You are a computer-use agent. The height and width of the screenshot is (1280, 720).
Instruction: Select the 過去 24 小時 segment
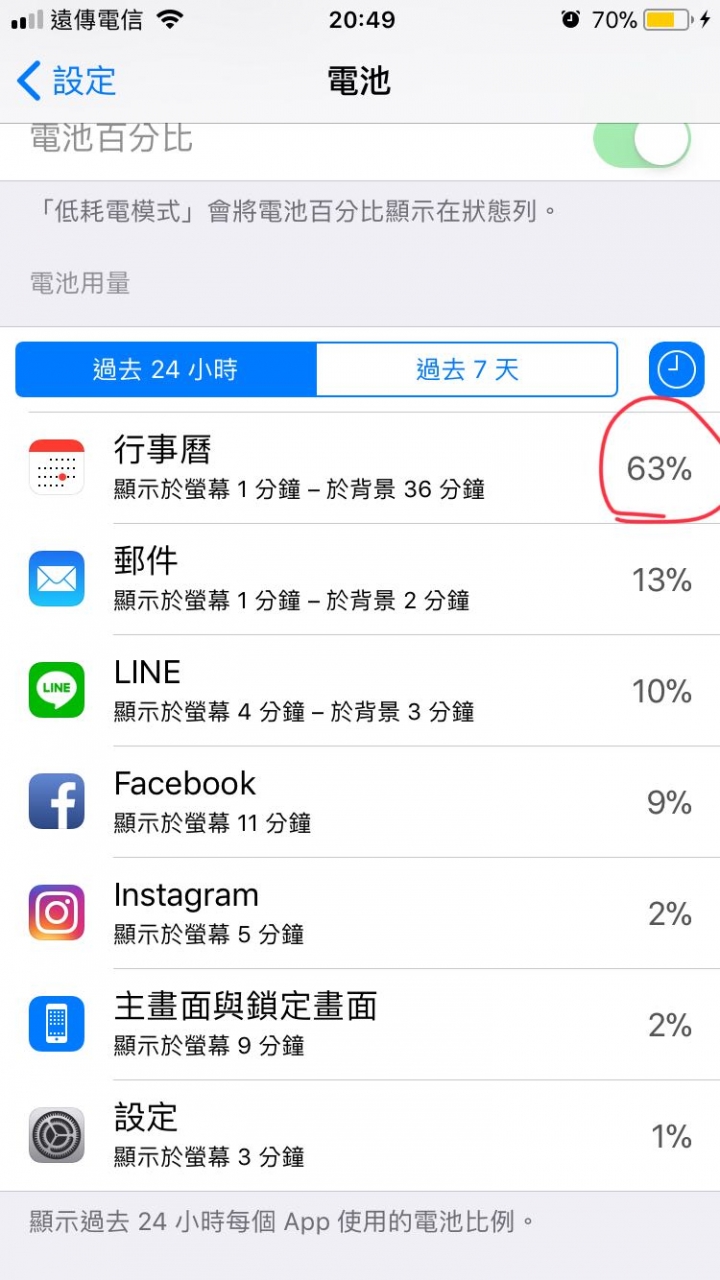166,369
